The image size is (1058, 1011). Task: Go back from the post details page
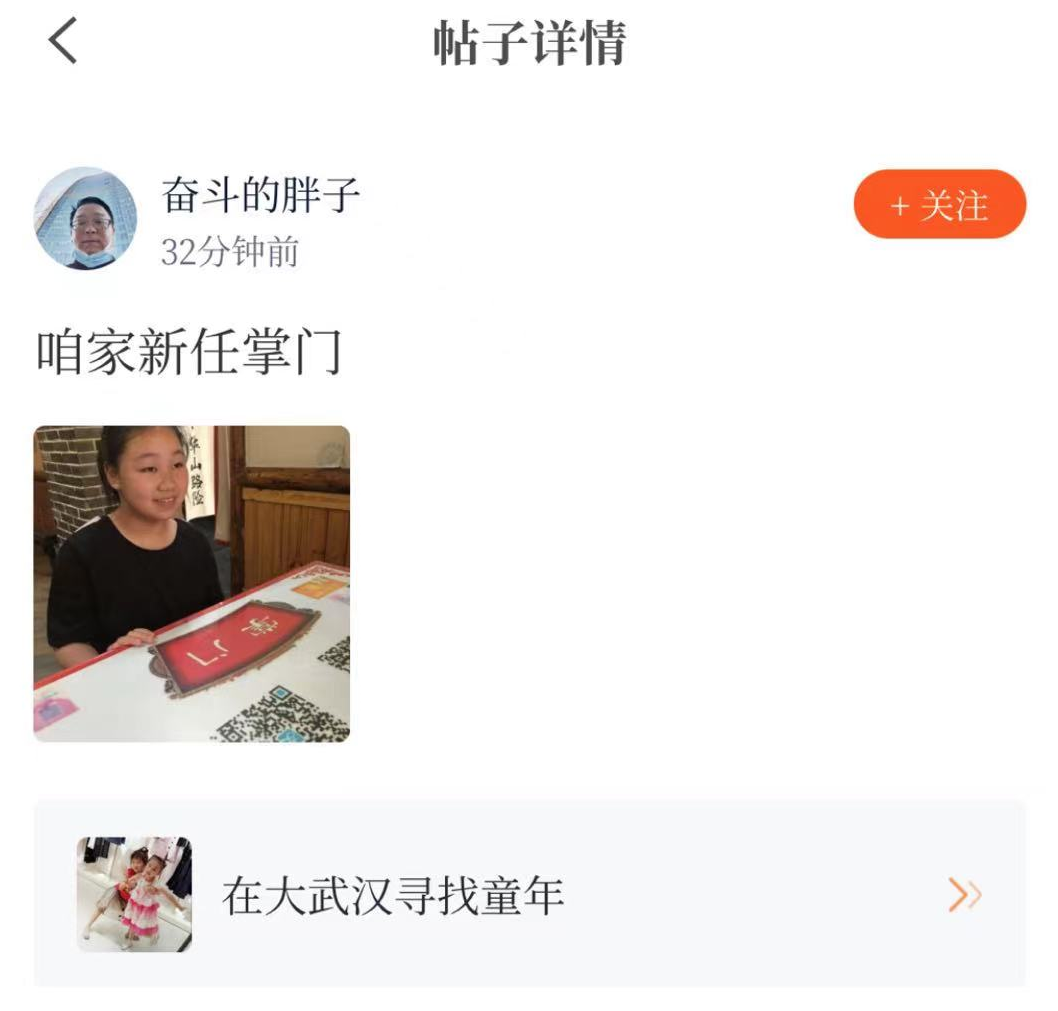pos(62,43)
